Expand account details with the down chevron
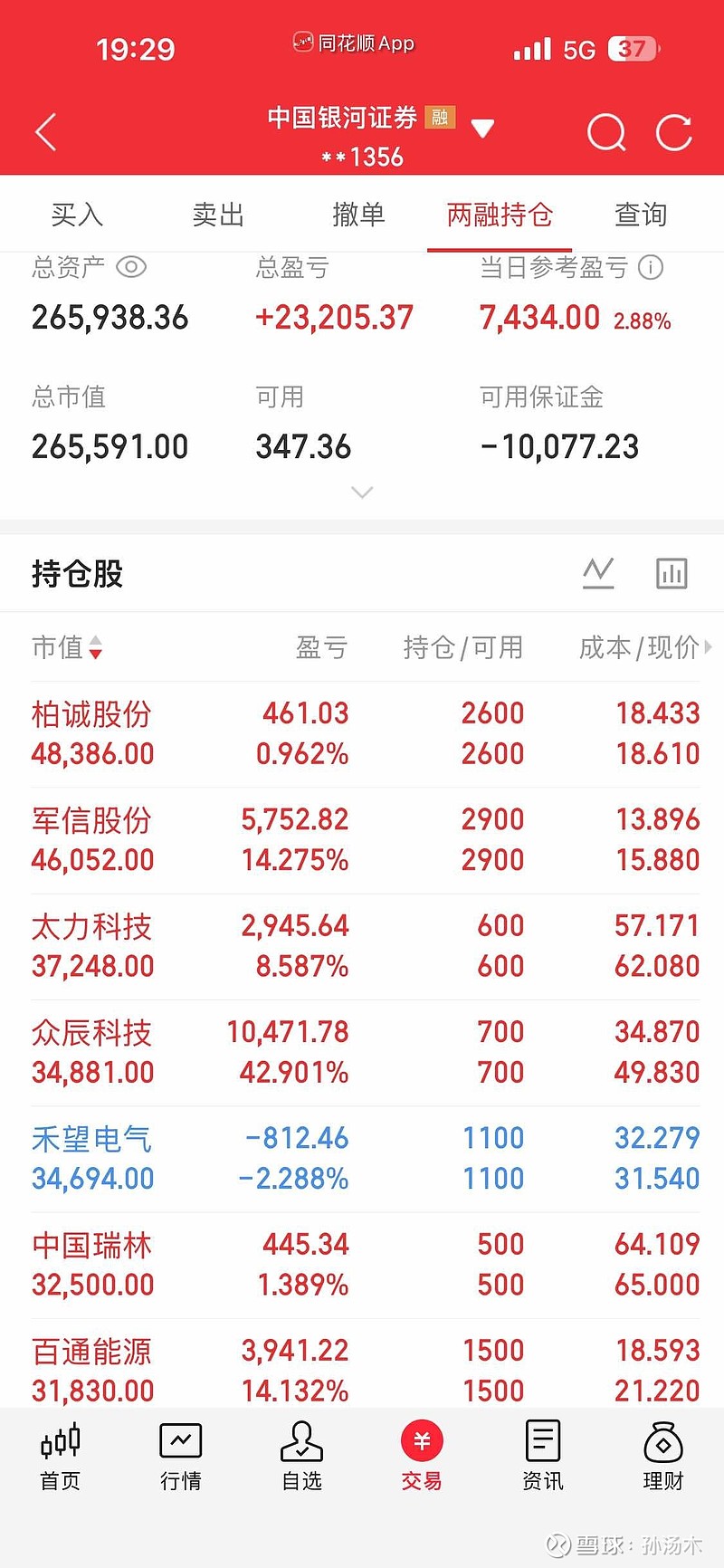 (x=362, y=492)
